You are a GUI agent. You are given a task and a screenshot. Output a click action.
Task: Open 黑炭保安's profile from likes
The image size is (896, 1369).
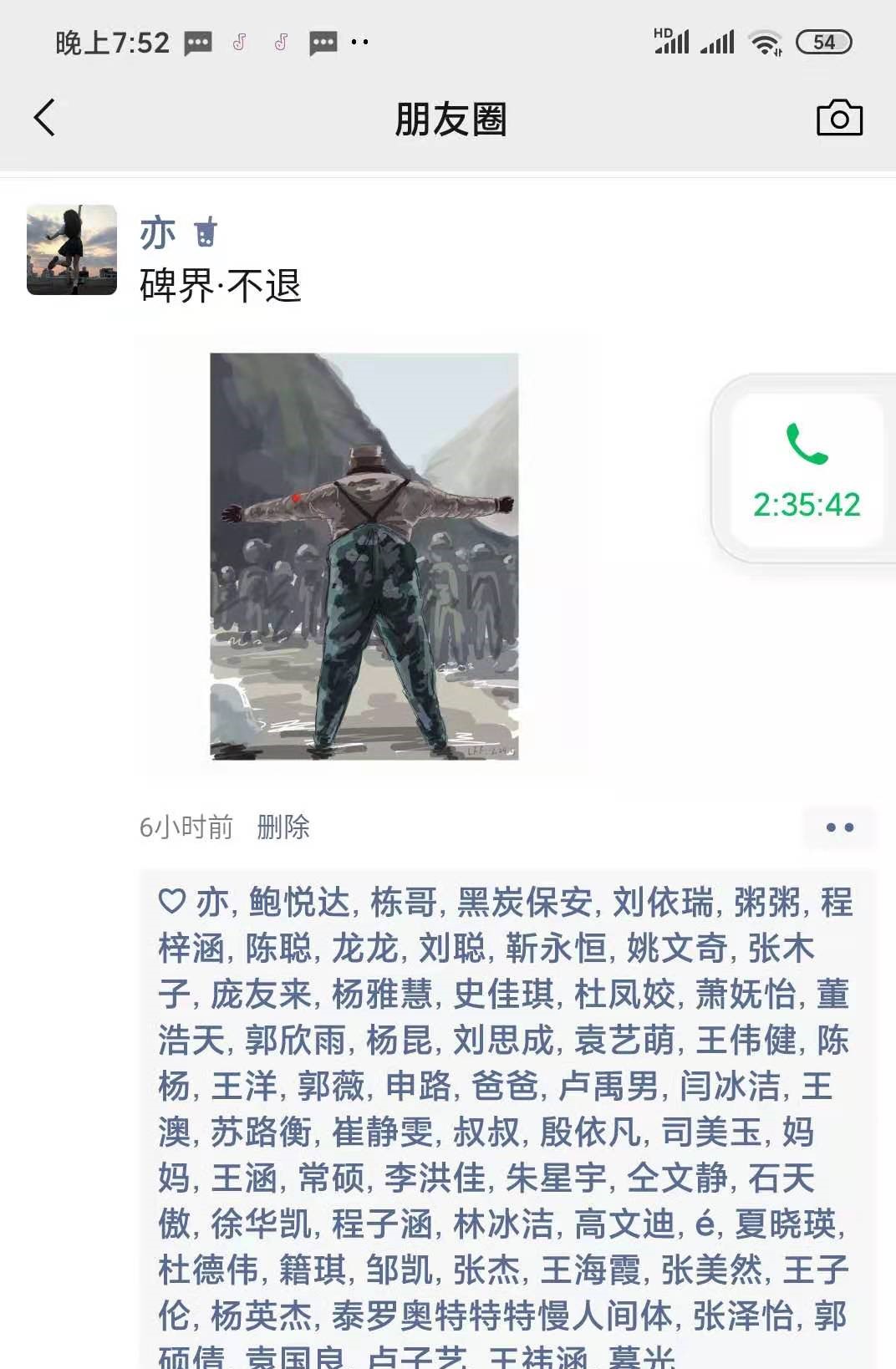click(x=525, y=903)
